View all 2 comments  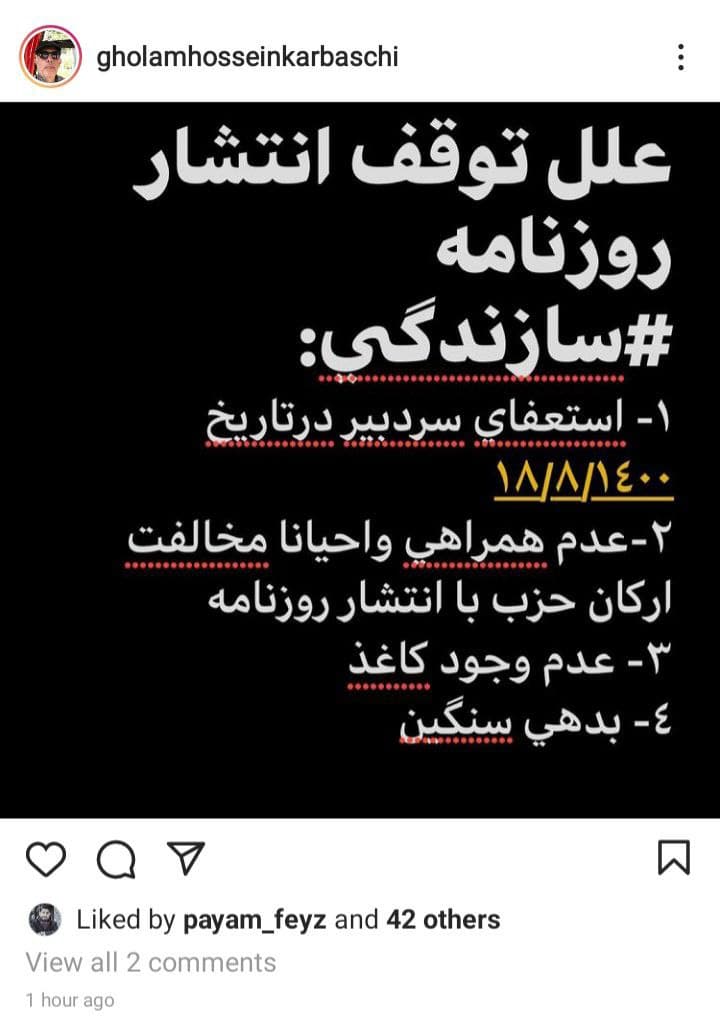pyautogui.click(x=151, y=963)
